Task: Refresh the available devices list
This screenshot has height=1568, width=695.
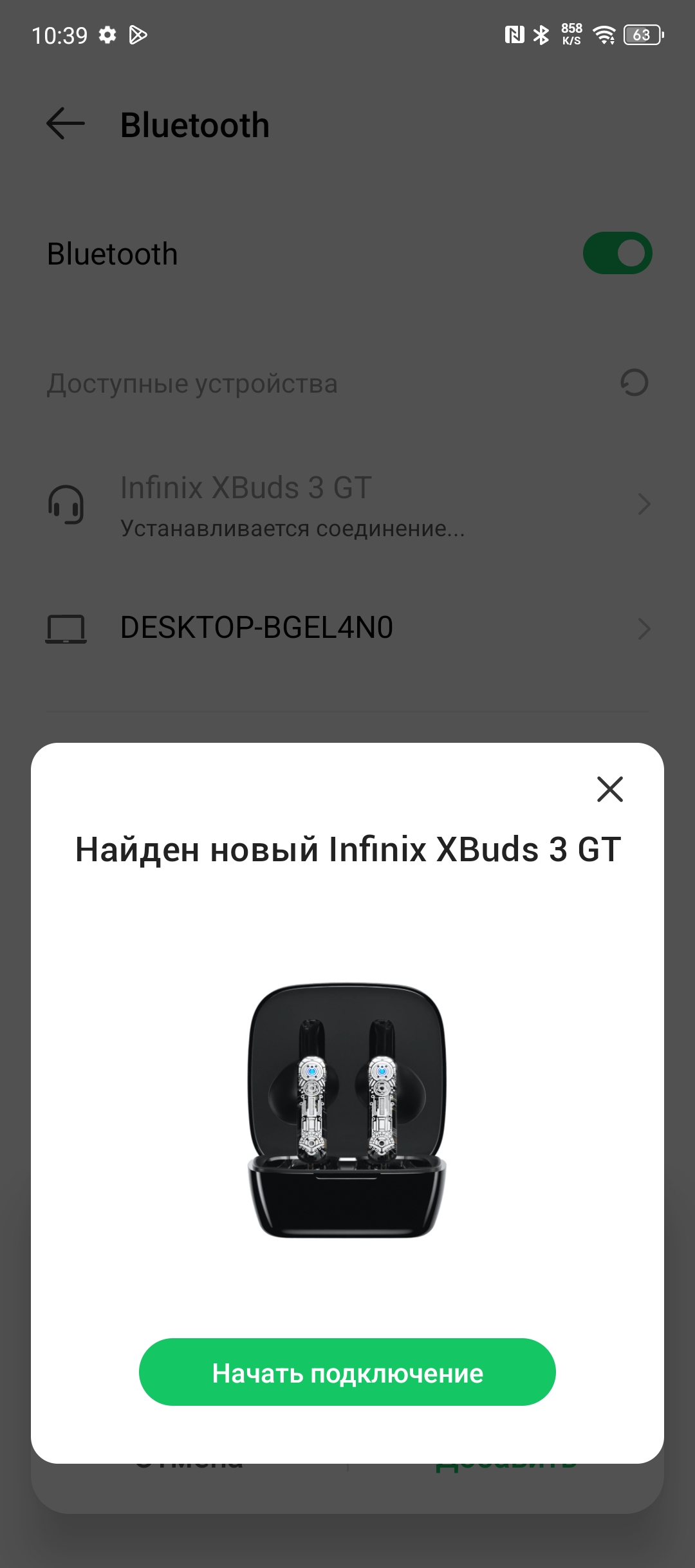Action: click(634, 382)
